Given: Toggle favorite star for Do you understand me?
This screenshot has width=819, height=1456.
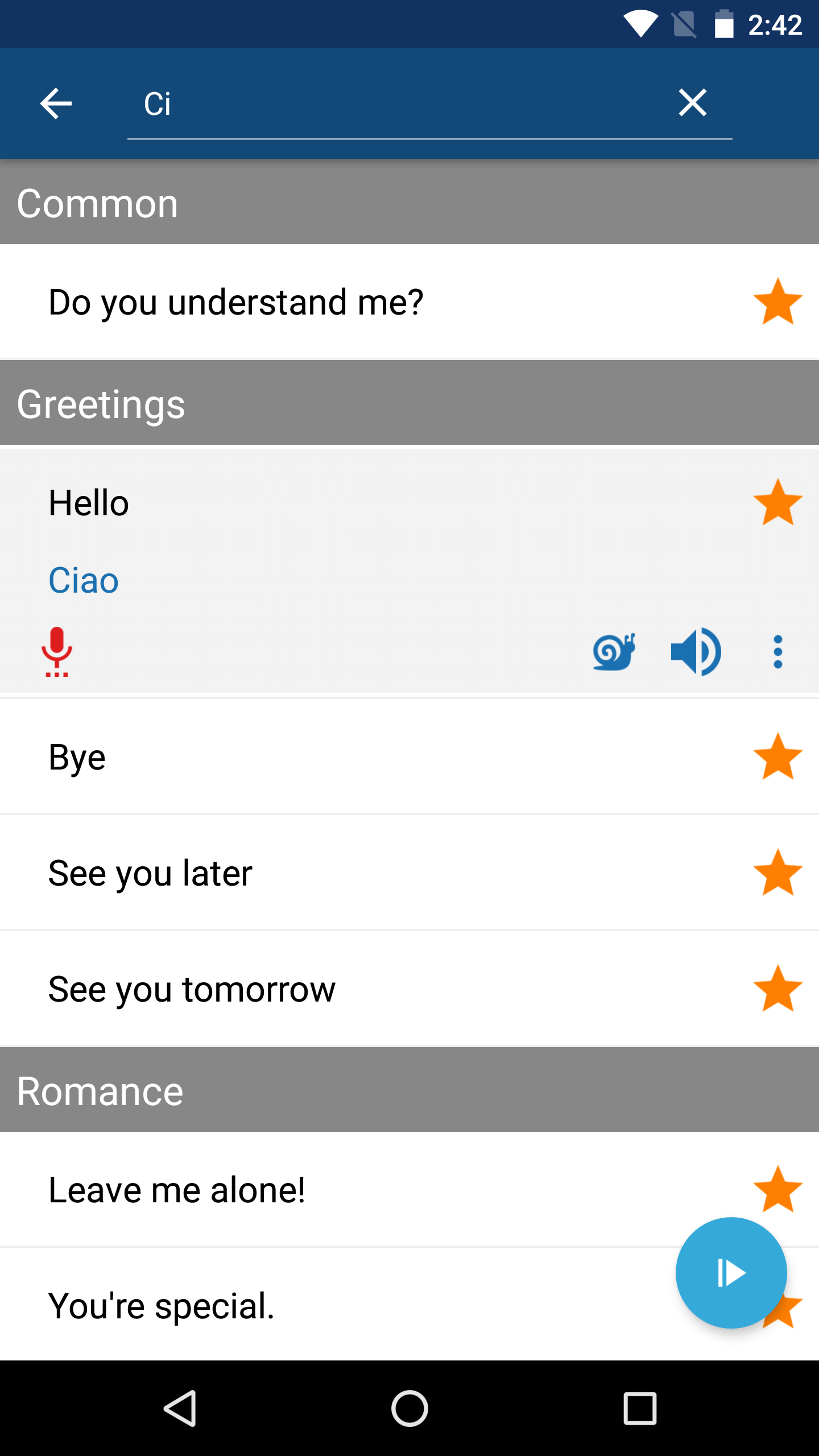Looking at the screenshot, I should tap(777, 302).
